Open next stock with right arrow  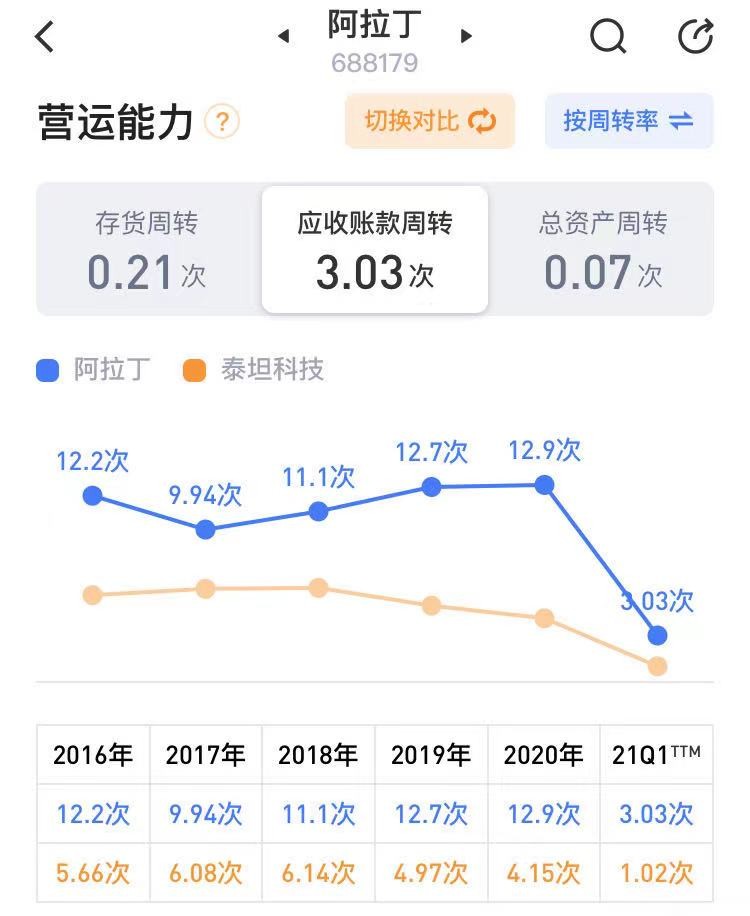(466, 35)
